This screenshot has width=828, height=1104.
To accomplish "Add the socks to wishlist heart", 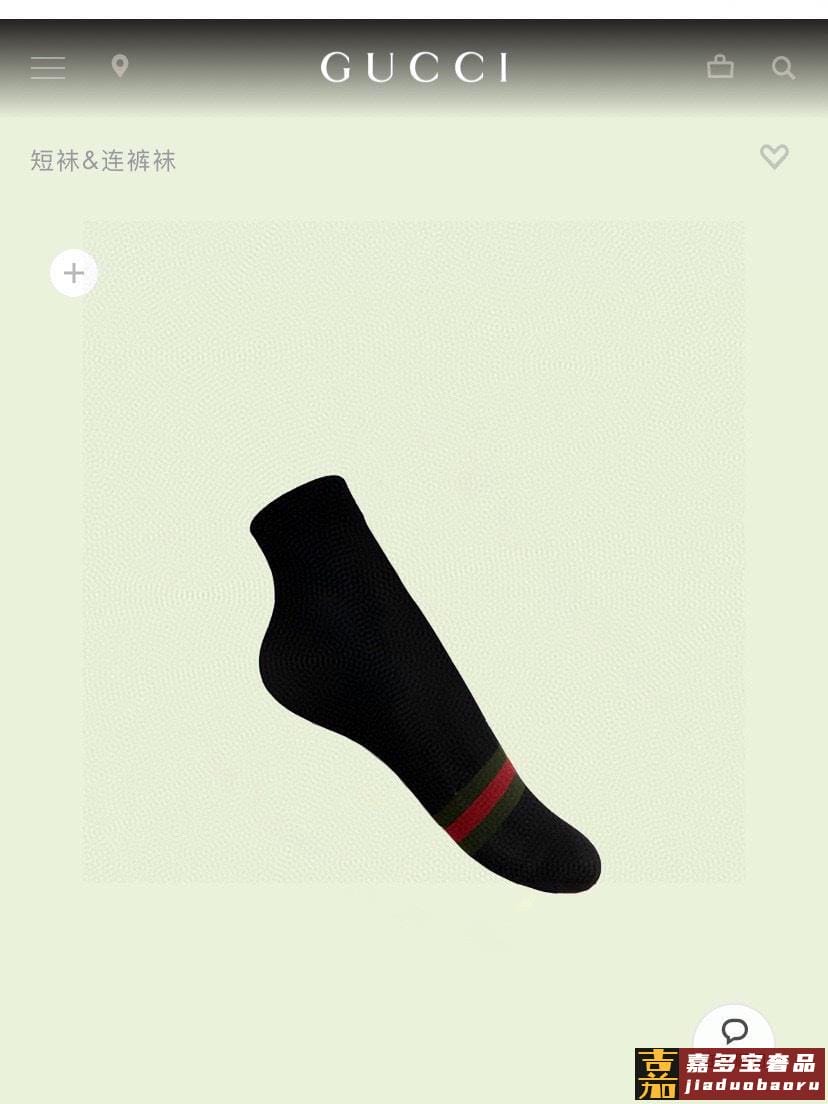I will 774,156.
